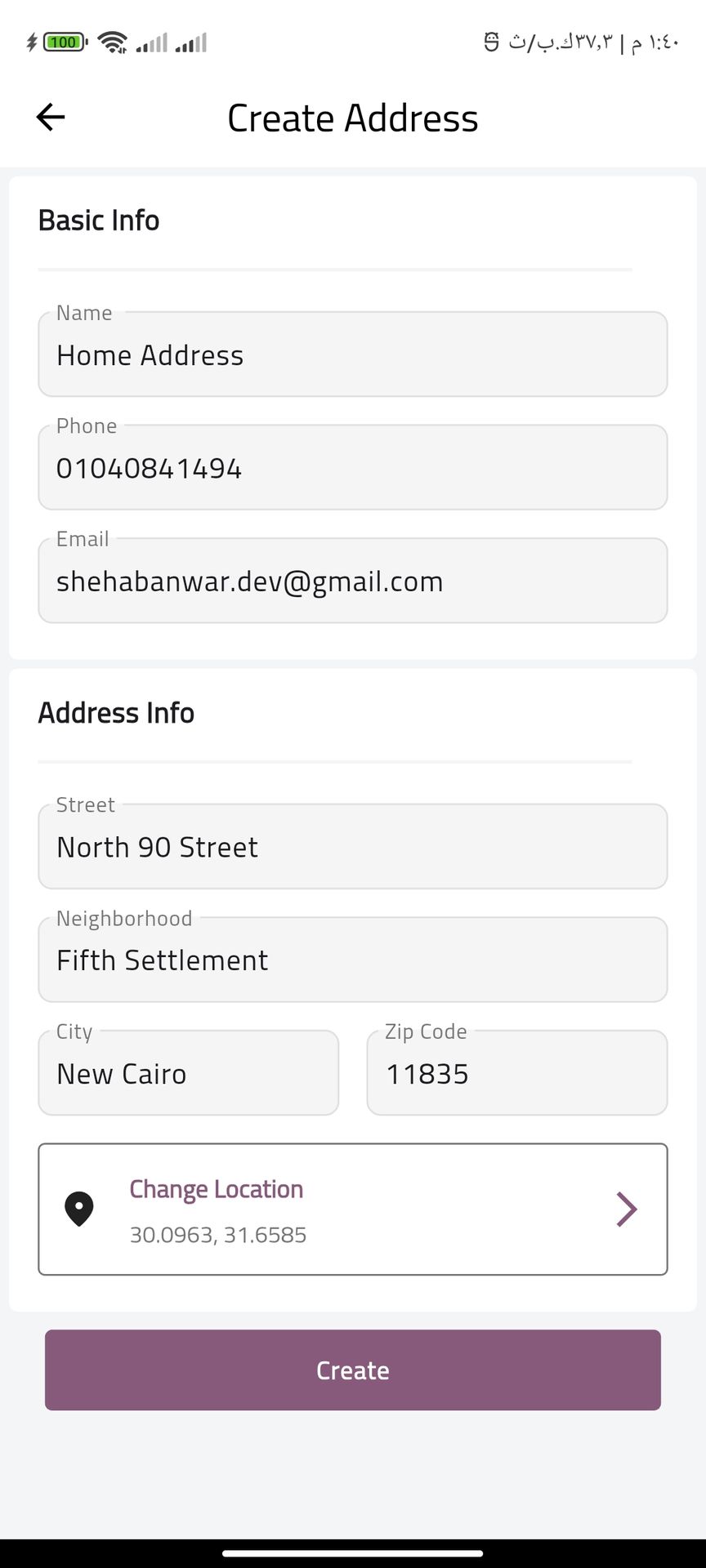Screen dimensions: 706x1568
Task: Edit the Zip Code field
Action: point(516,1073)
